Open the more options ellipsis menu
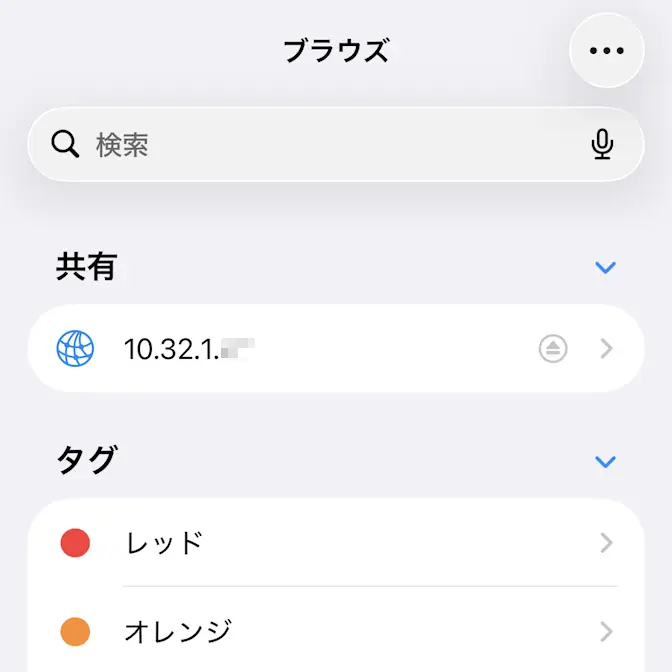 606,51
